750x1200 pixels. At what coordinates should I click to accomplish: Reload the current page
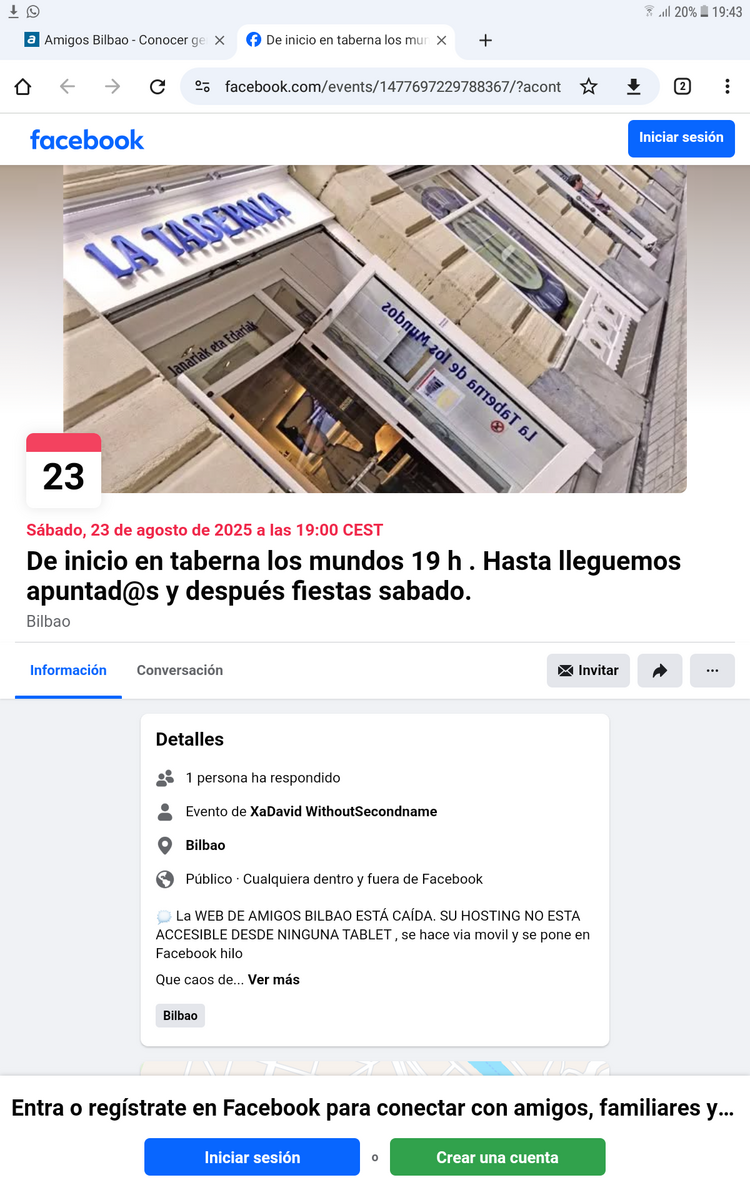coord(157,87)
